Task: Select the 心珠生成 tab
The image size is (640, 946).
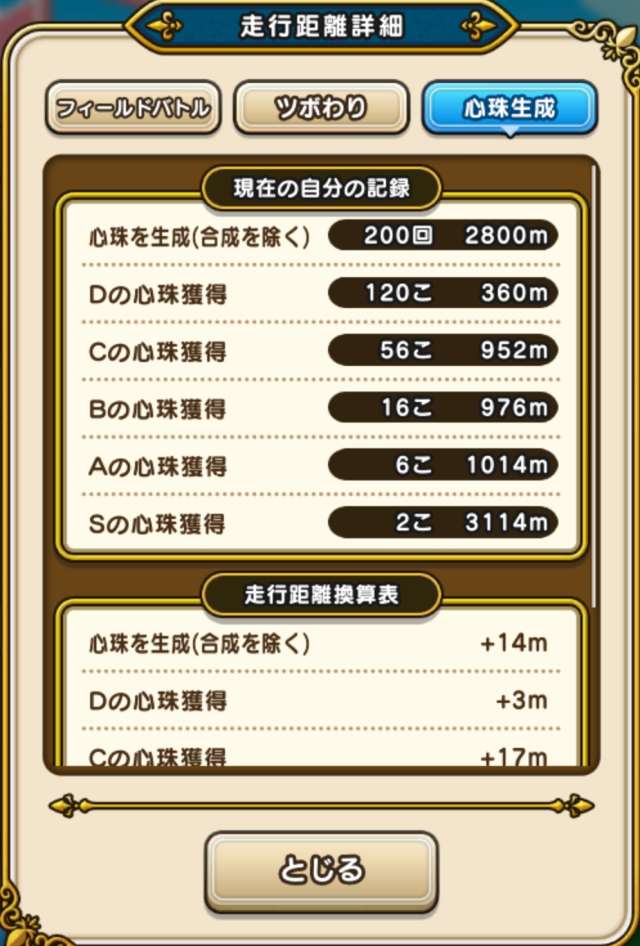Action: pyautogui.click(x=509, y=108)
